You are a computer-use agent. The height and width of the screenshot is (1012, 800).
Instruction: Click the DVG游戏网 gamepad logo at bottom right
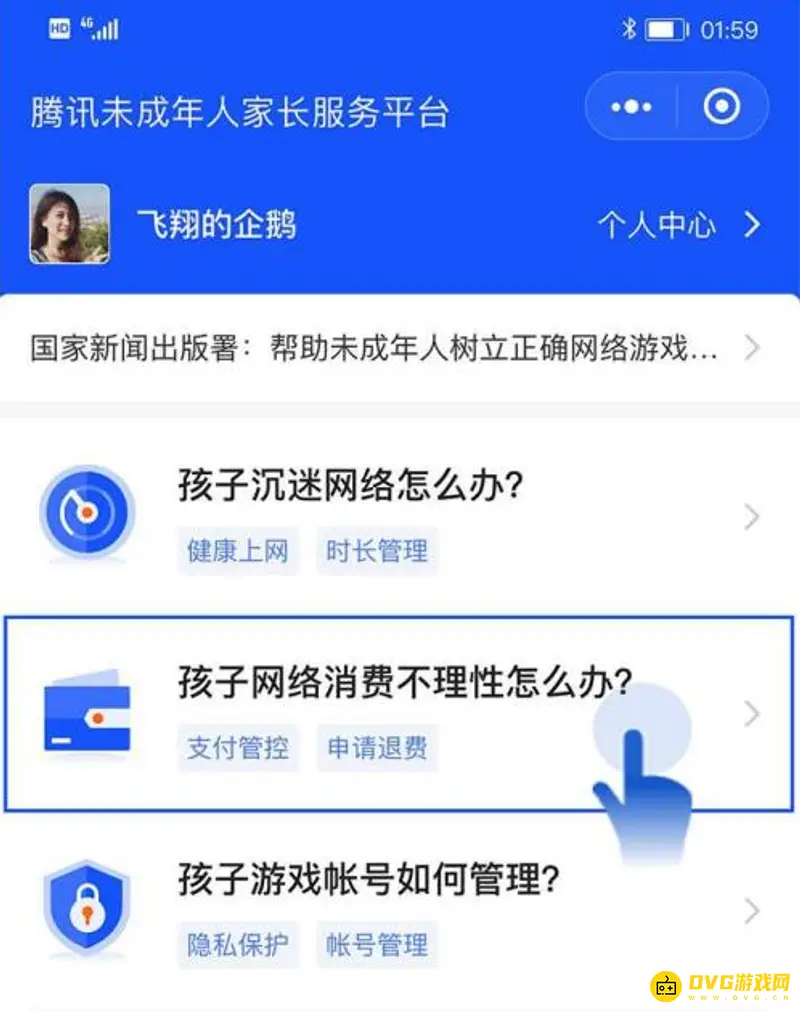[710, 983]
